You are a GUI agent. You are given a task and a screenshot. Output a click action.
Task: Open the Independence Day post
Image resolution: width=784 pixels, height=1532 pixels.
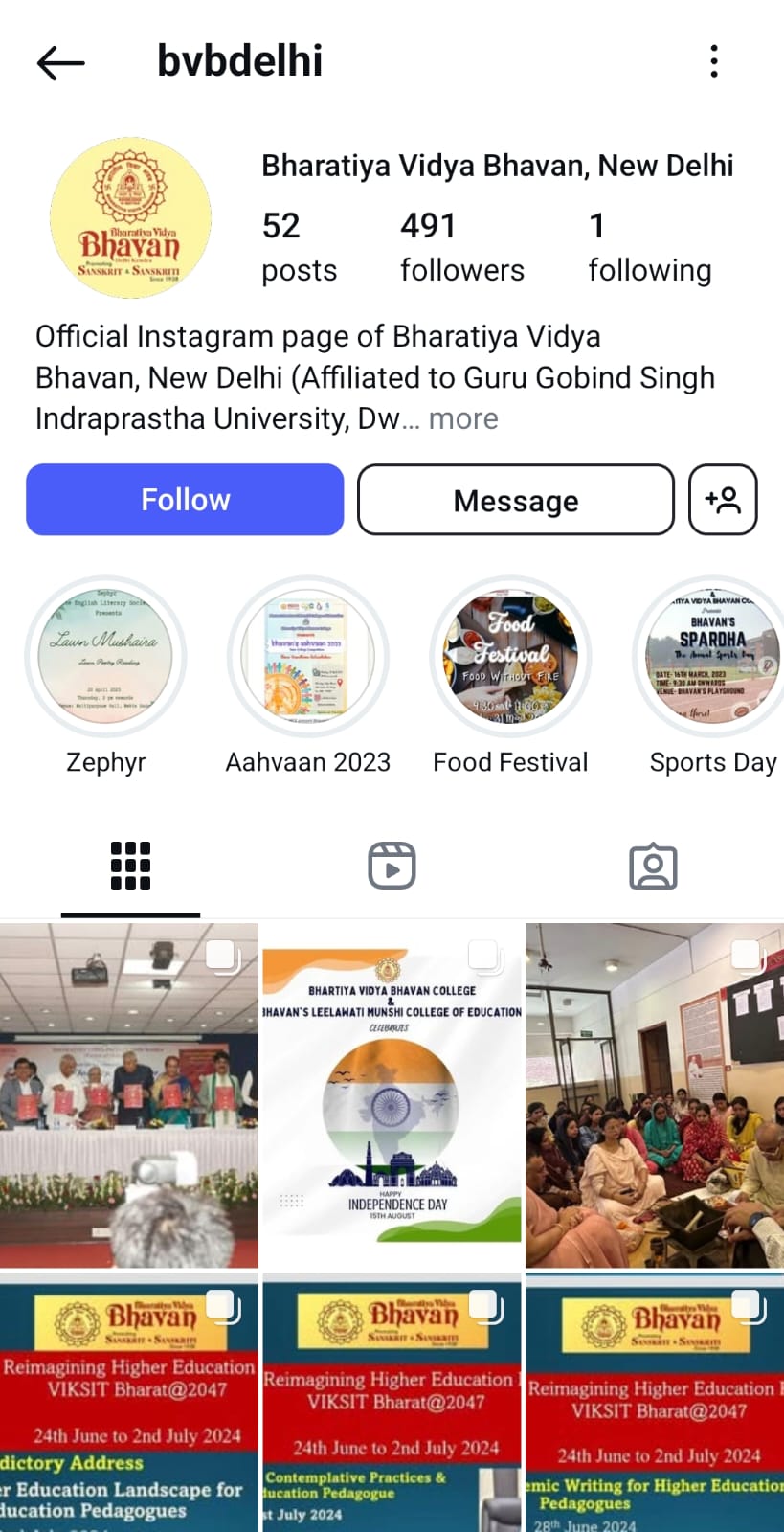point(392,1095)
